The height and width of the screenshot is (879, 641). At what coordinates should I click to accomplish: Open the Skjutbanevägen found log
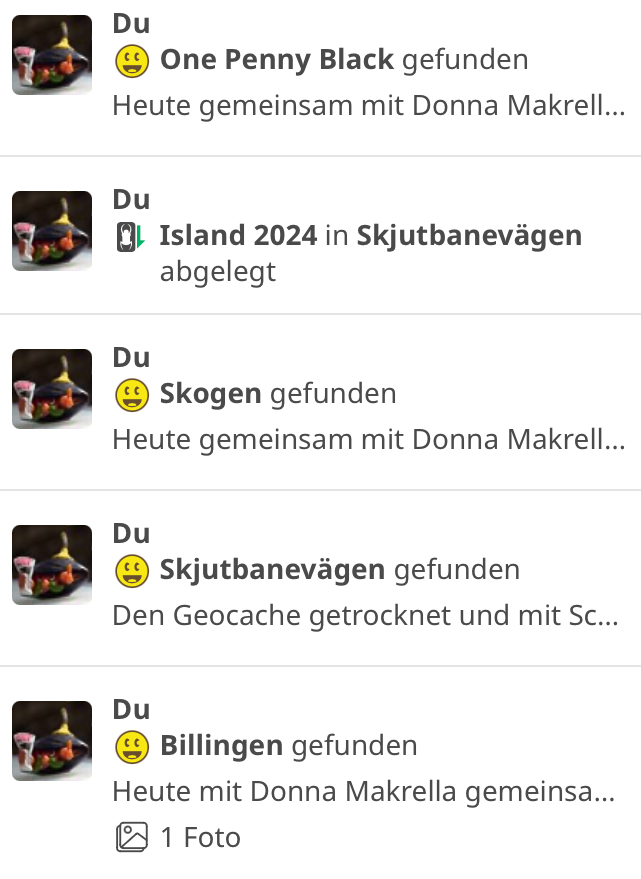(x=320, y=578)
